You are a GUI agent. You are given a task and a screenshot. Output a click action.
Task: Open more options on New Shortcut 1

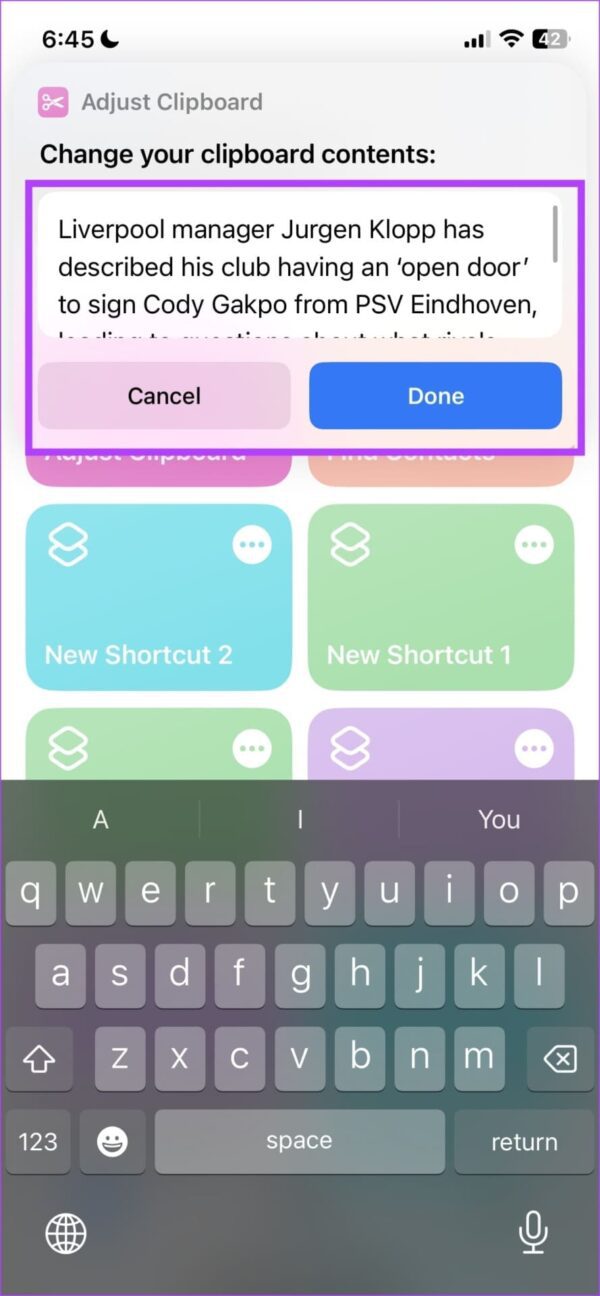click(534, 545)
